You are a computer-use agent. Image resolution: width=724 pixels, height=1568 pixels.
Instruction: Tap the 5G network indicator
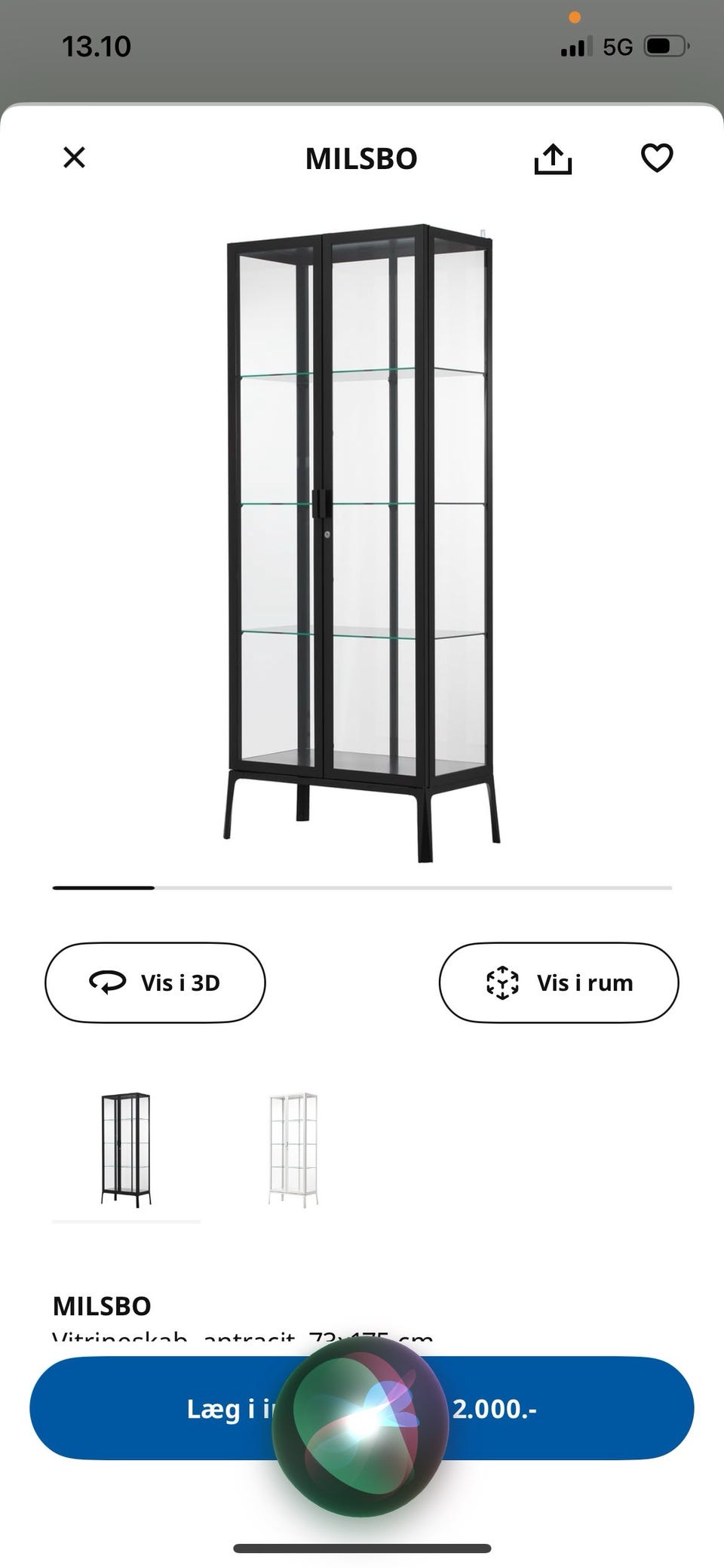(x=618, y=45)
